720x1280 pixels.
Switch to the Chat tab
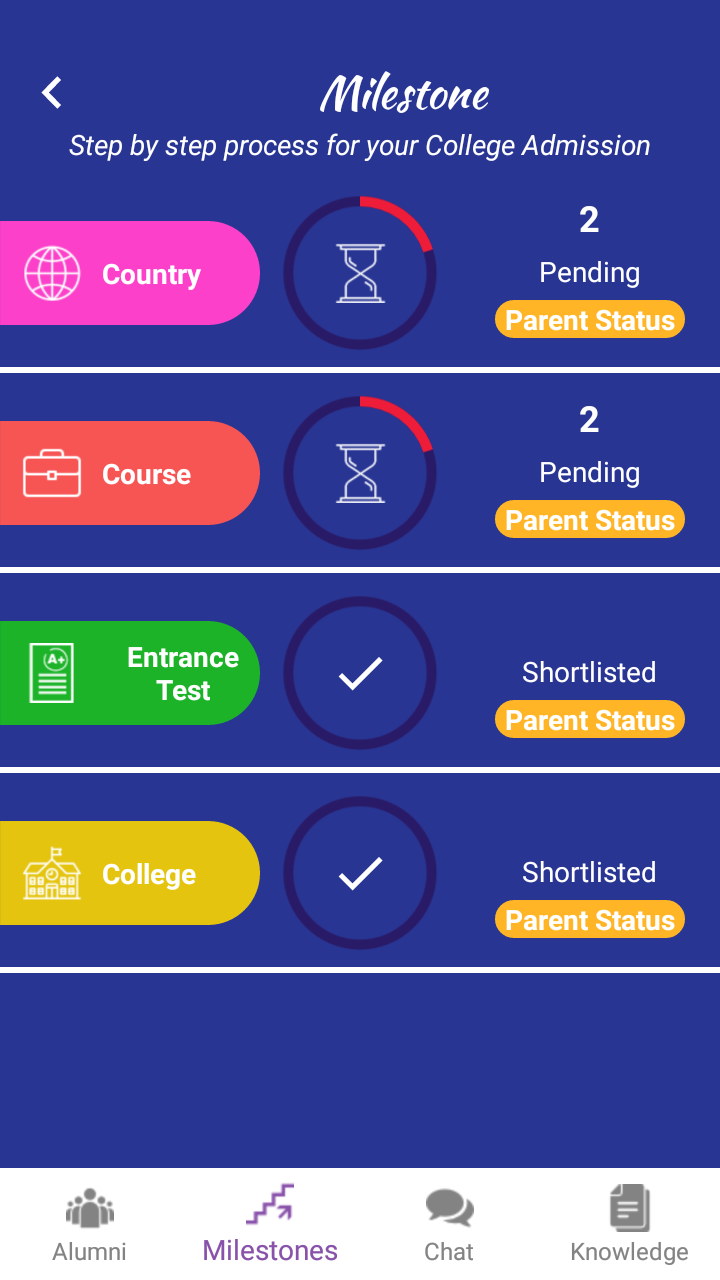pos(450,1224)
